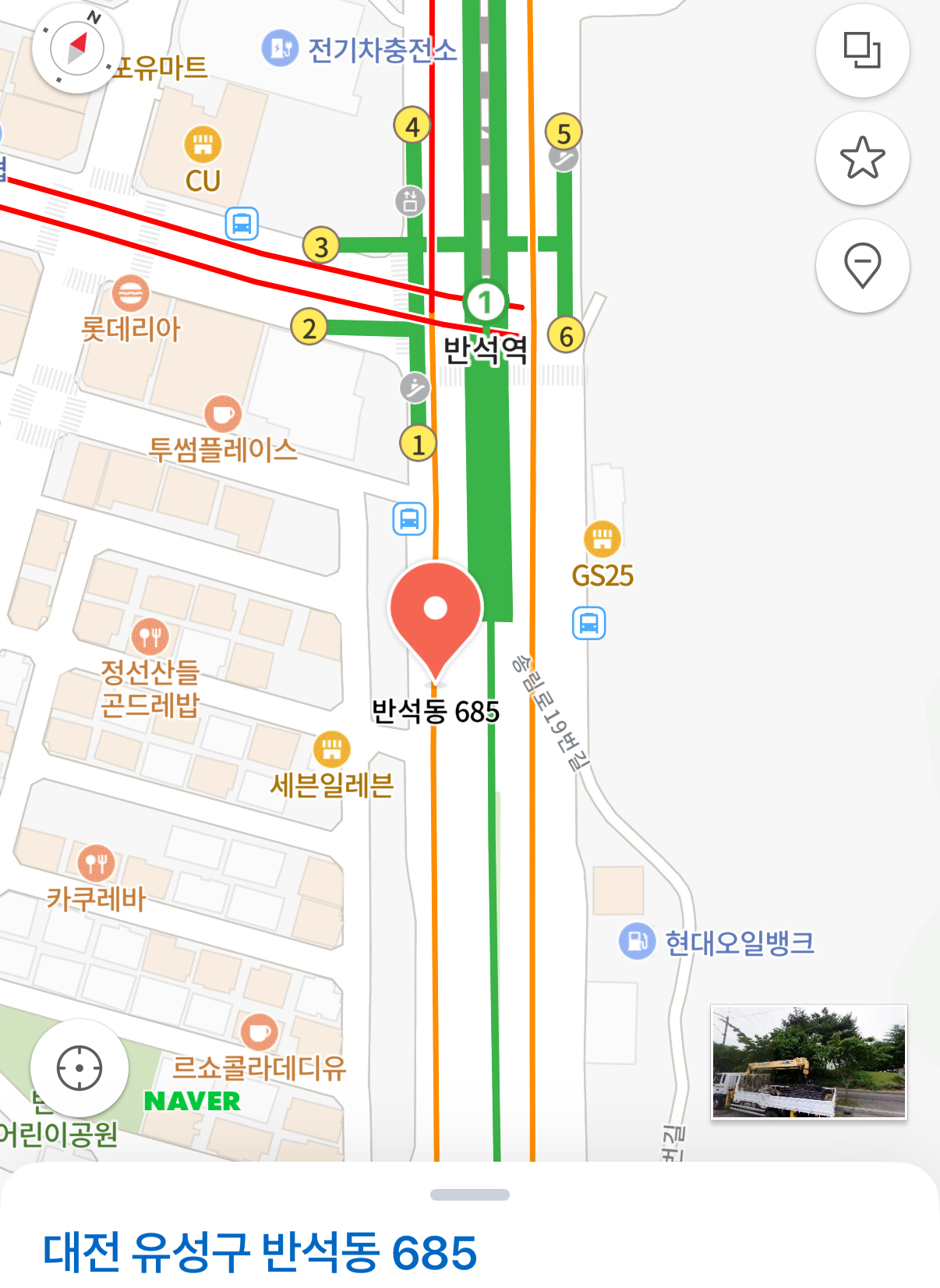Tap the 정선산들곤드레밥 restaurant marker
This screenshot has width=940, height=1288.
point(150,637)
